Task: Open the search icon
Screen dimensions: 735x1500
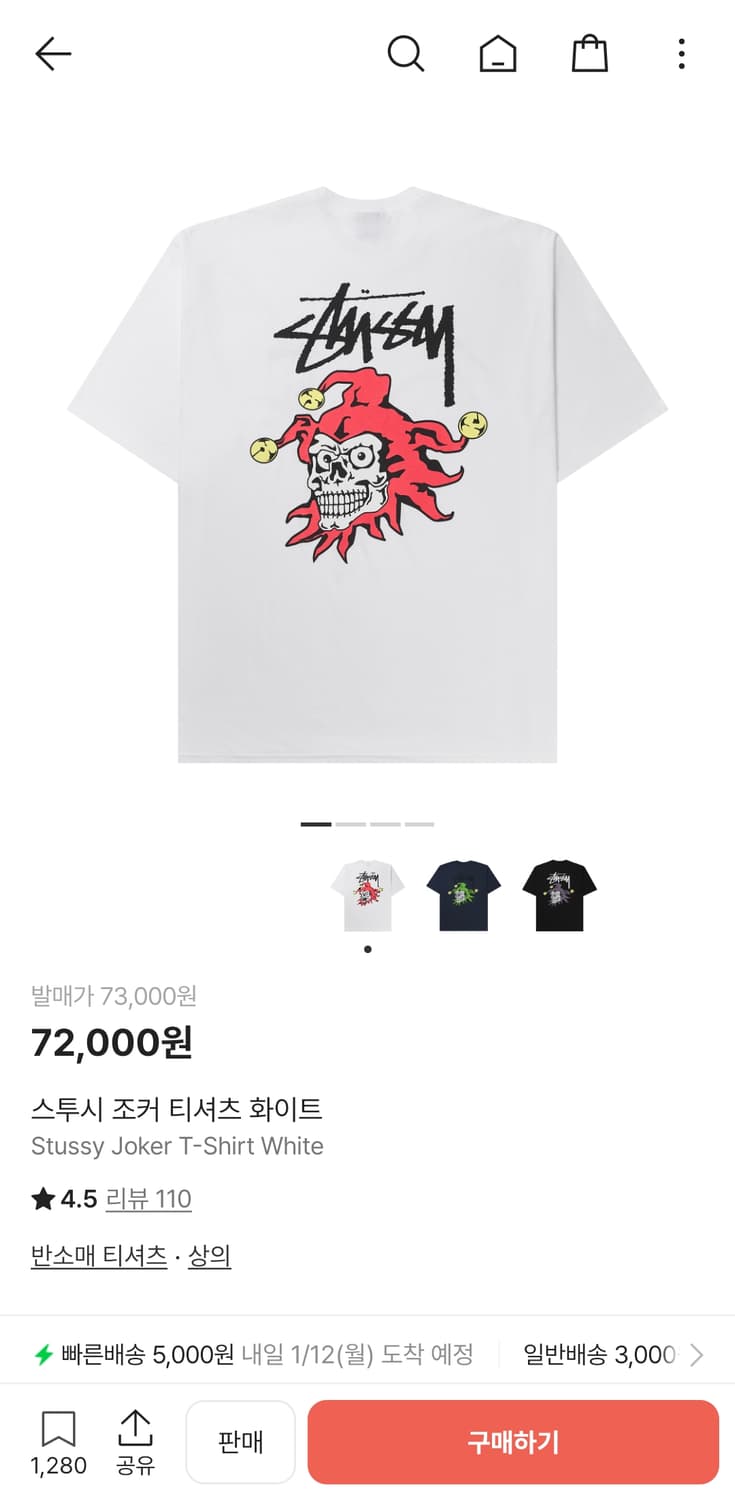Action: point(406,54)
